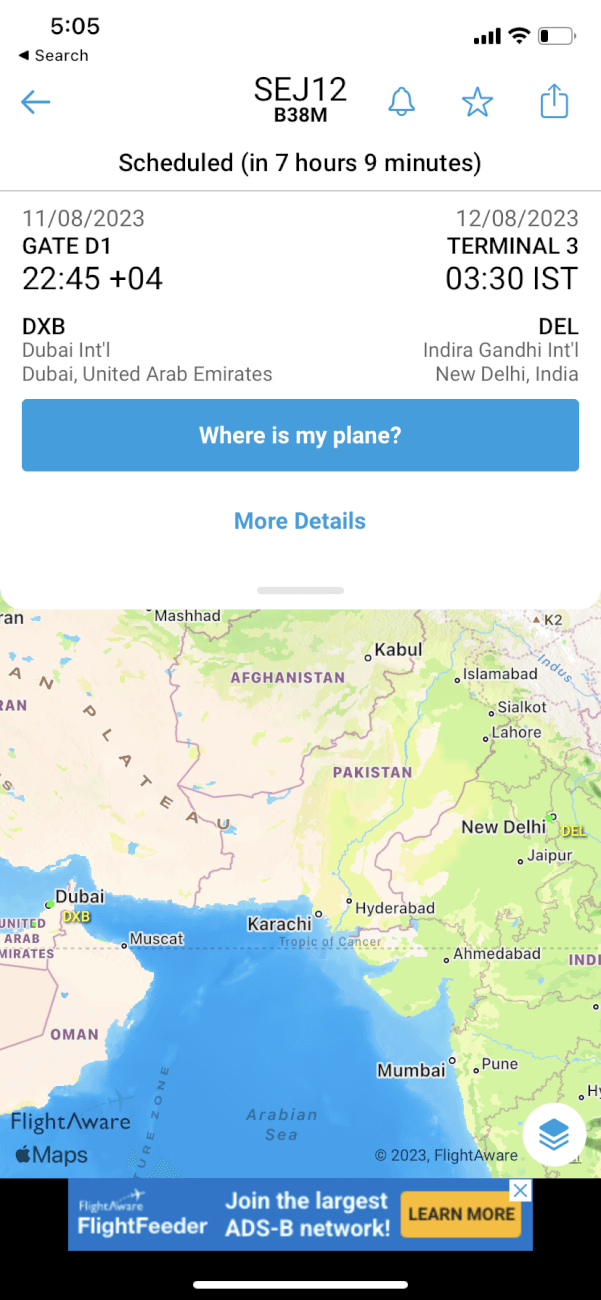Viewport: 601px width, 1300px height.
Task: Return to Search via status bar link
Action: tap(53, 56)
